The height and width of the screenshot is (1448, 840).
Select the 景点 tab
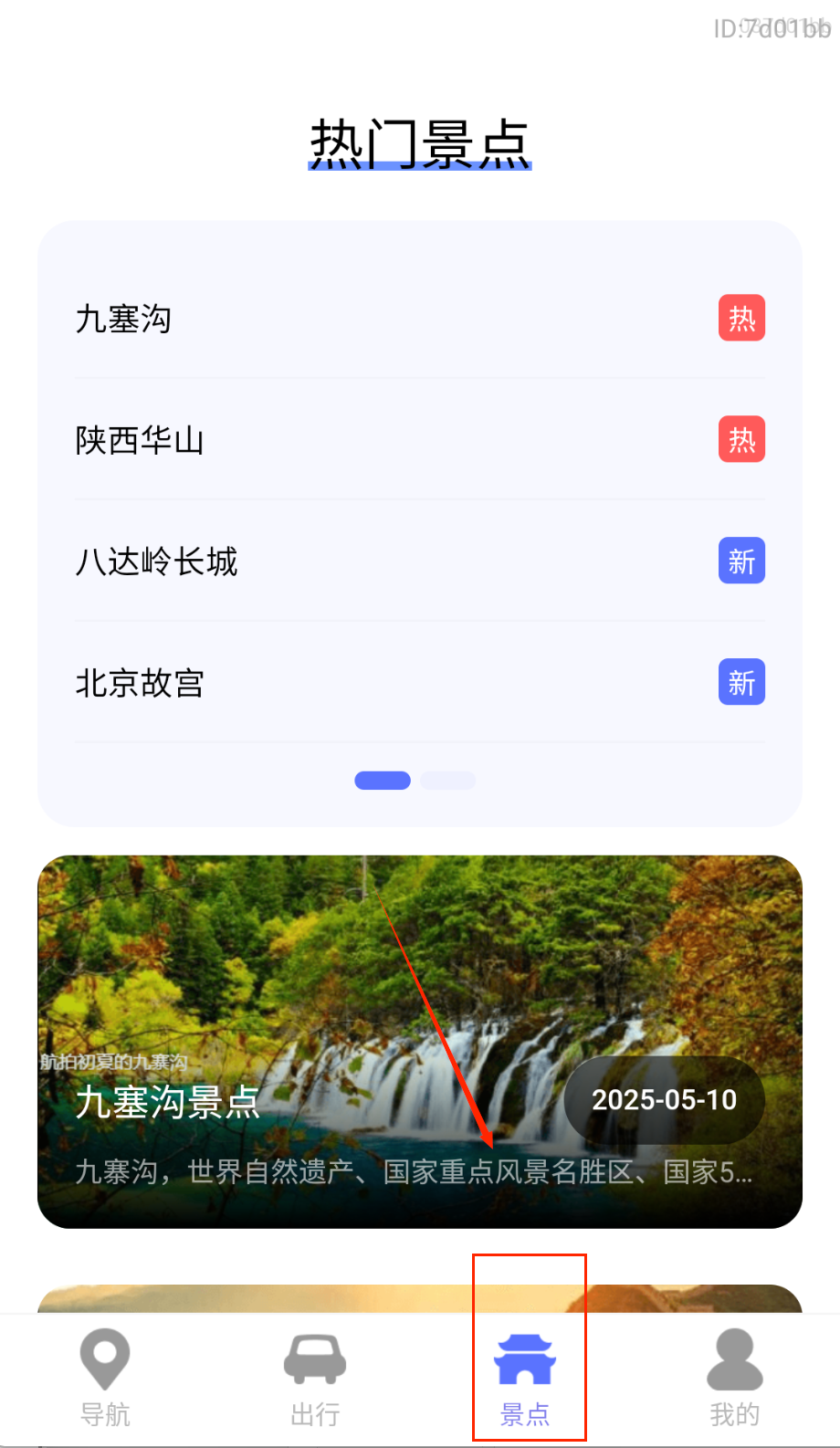click(525, 1378)
